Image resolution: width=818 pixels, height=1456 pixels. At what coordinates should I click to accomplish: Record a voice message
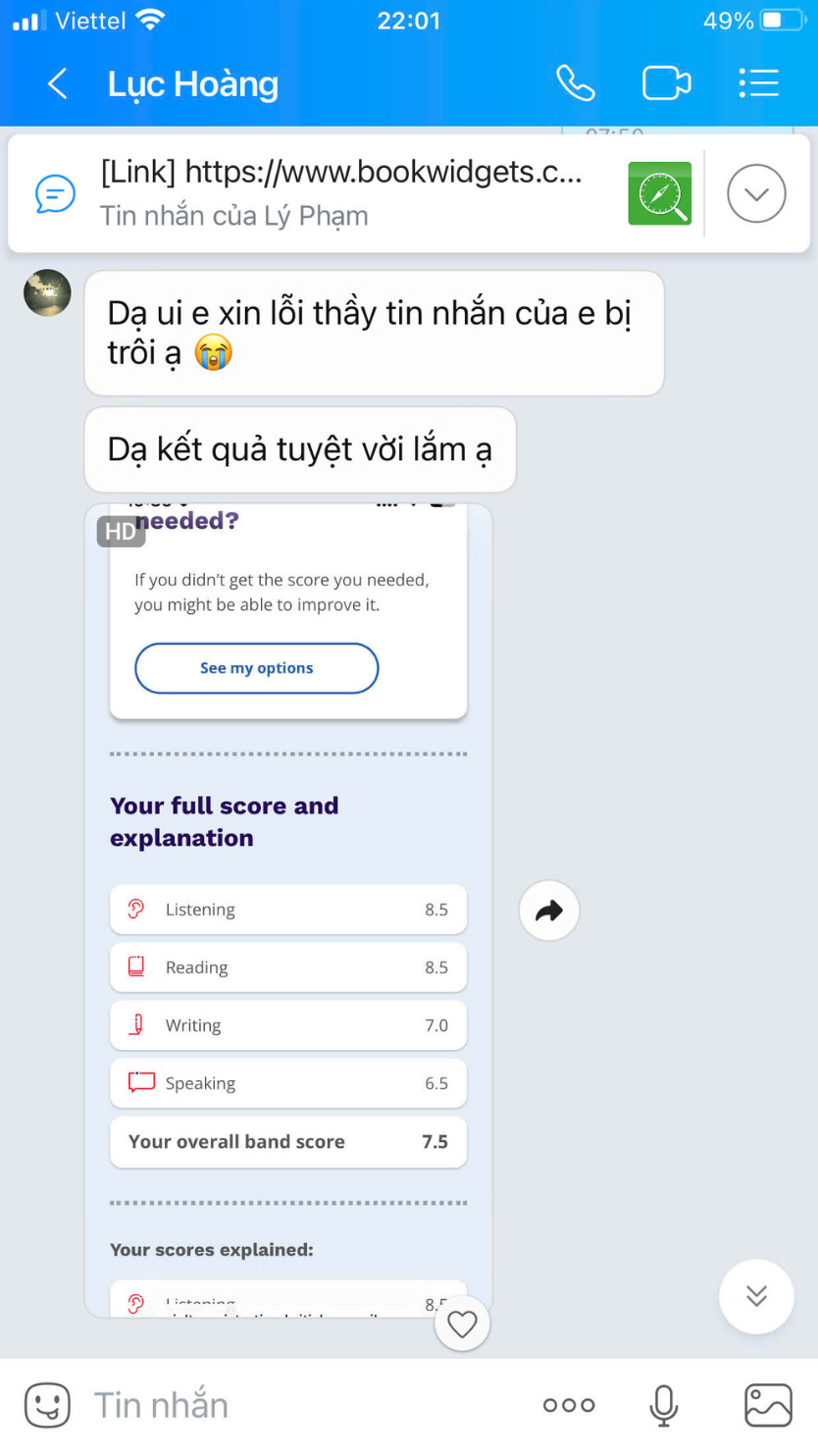point(664,1405)
